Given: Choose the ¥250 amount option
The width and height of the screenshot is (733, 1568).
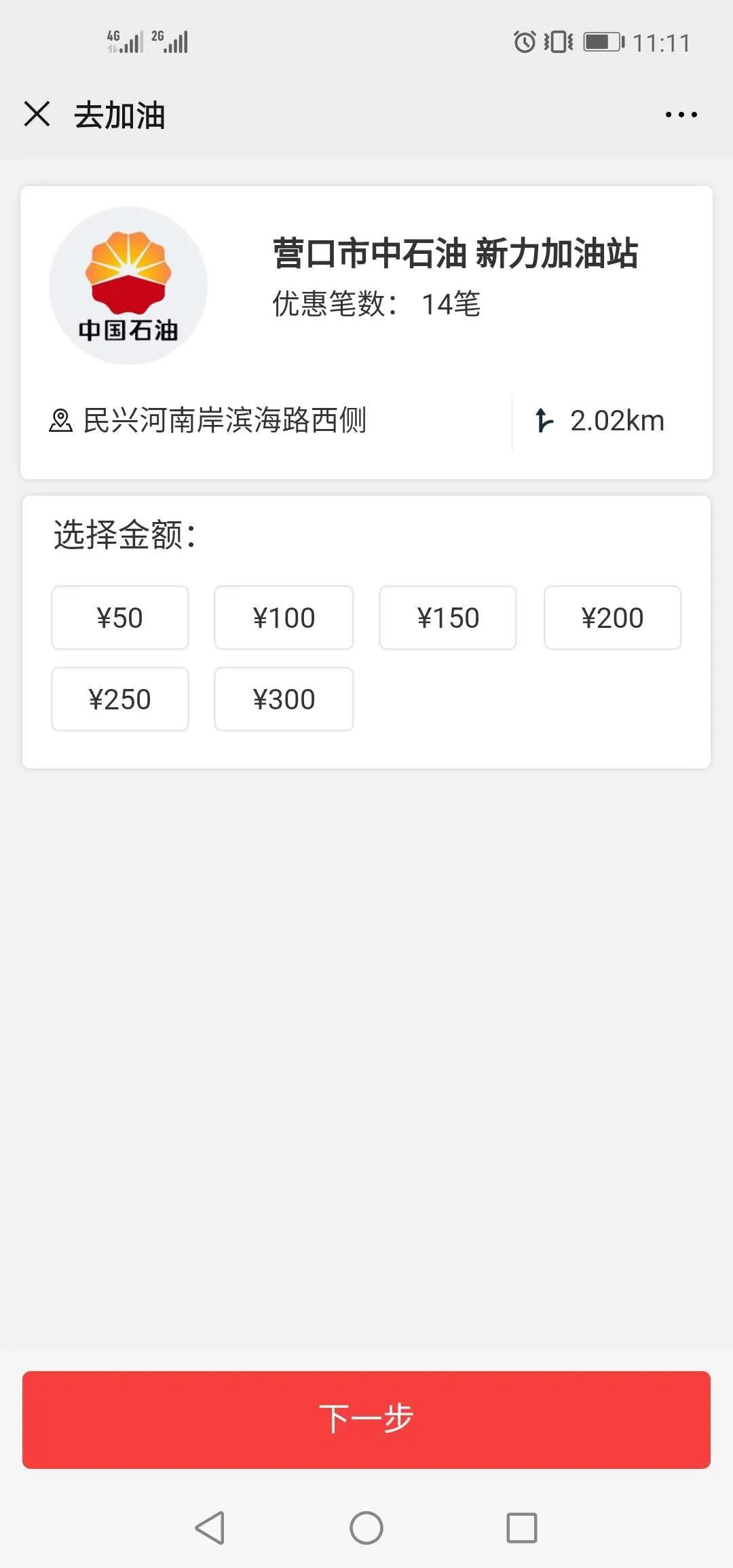Looking at the screenshot, I should tap(120, 699).
